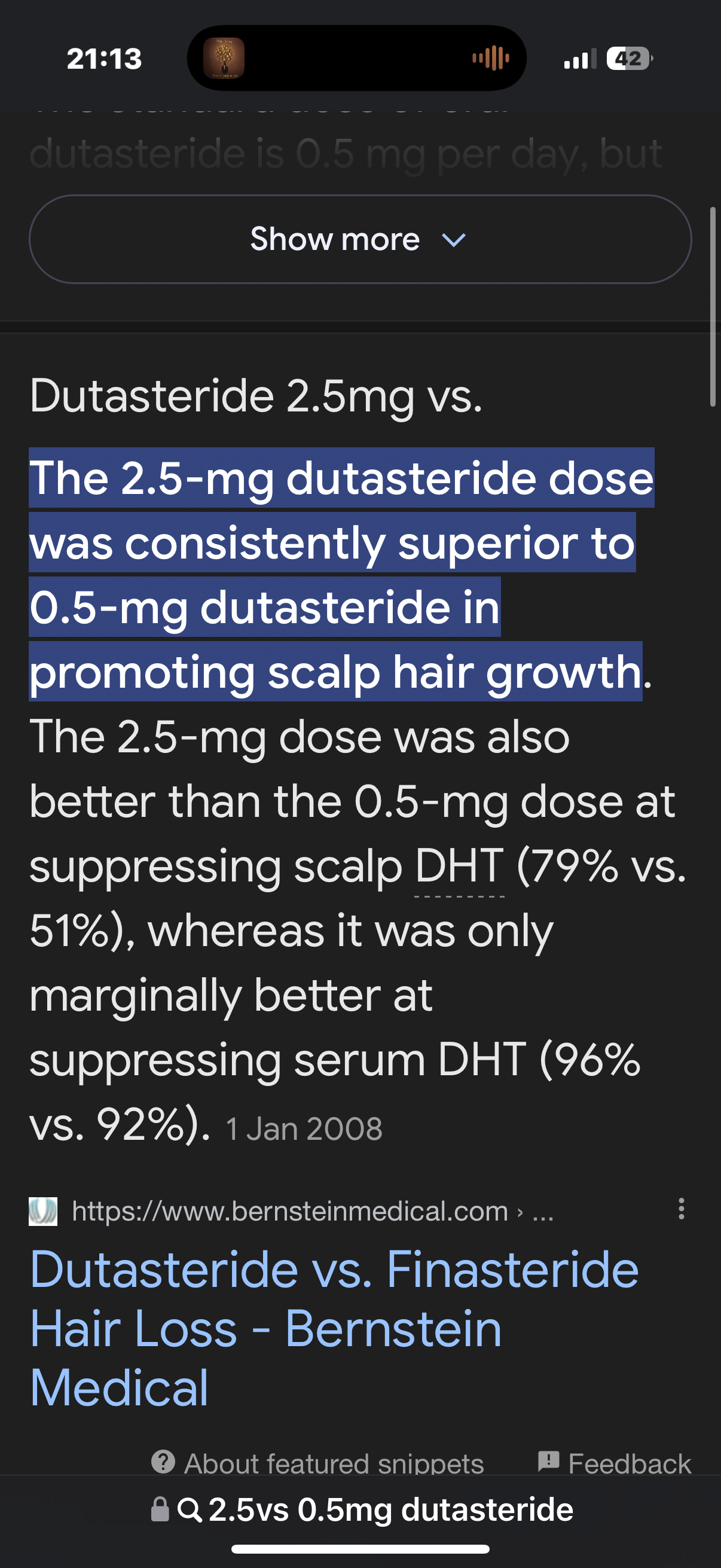This screenshot has height=1568, width=721.
Task: Tap the address bar showing the dutasteride search
Action: point(361,1509)
